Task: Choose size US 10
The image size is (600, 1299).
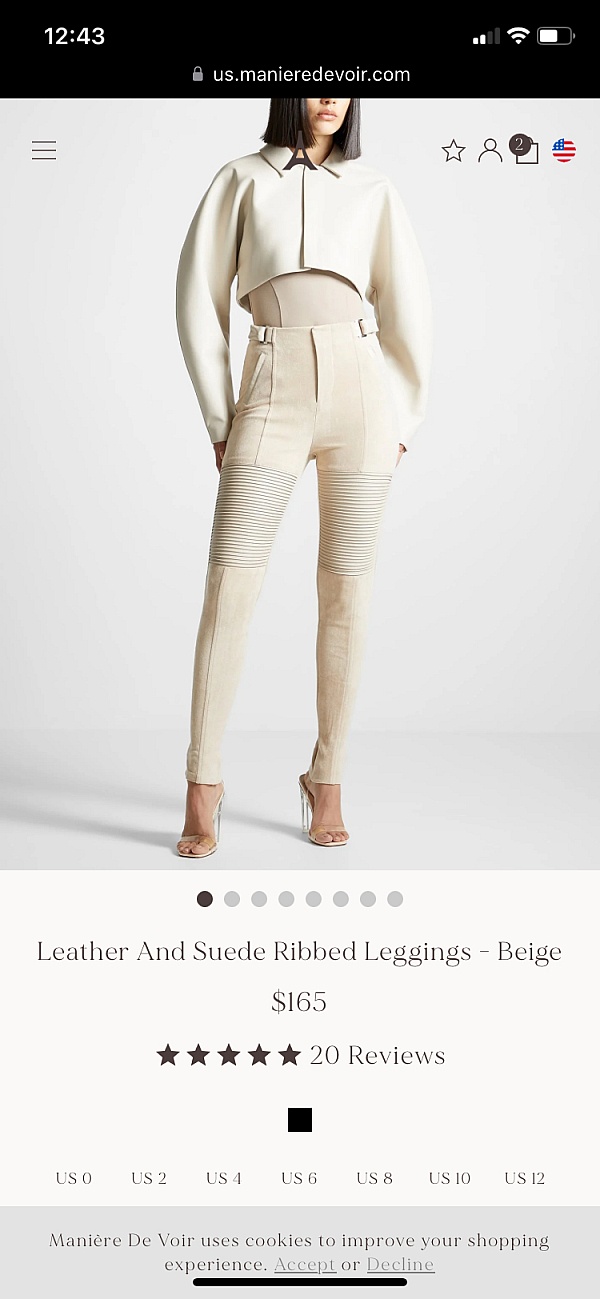Action: (x=449, y=1178)
